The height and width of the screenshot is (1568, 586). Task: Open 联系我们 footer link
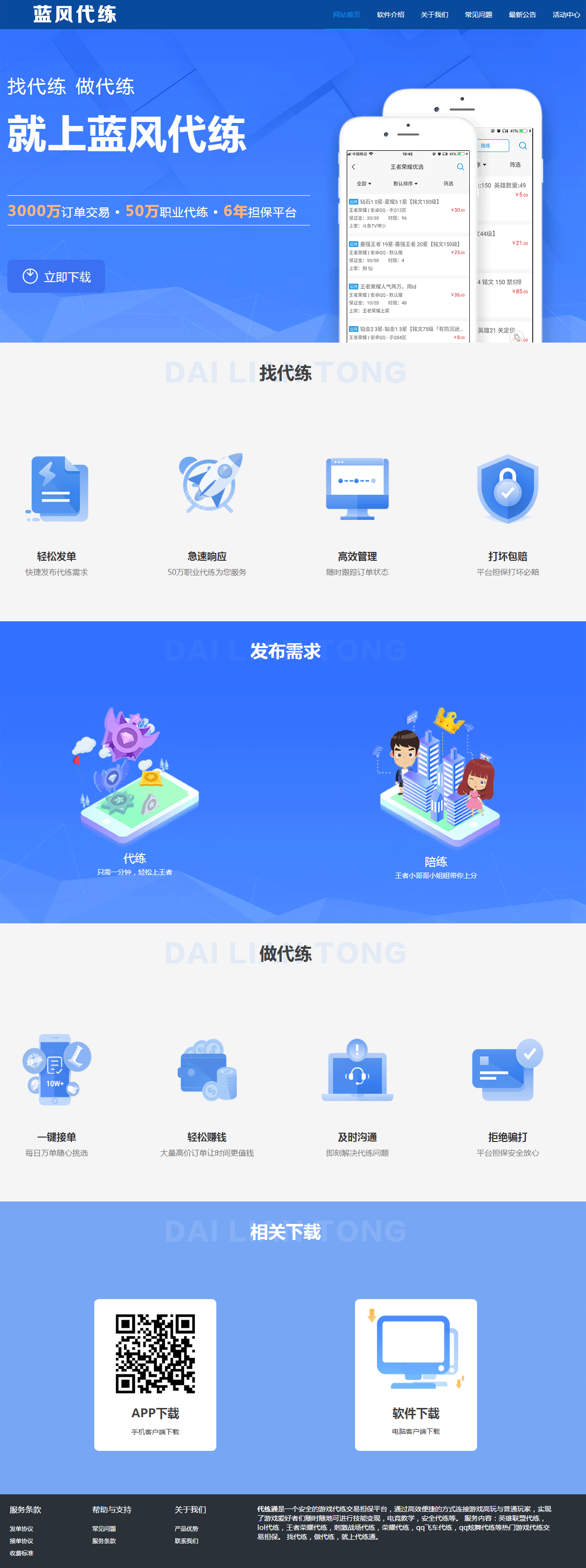pyautogui.click(x=186, y=1541)
